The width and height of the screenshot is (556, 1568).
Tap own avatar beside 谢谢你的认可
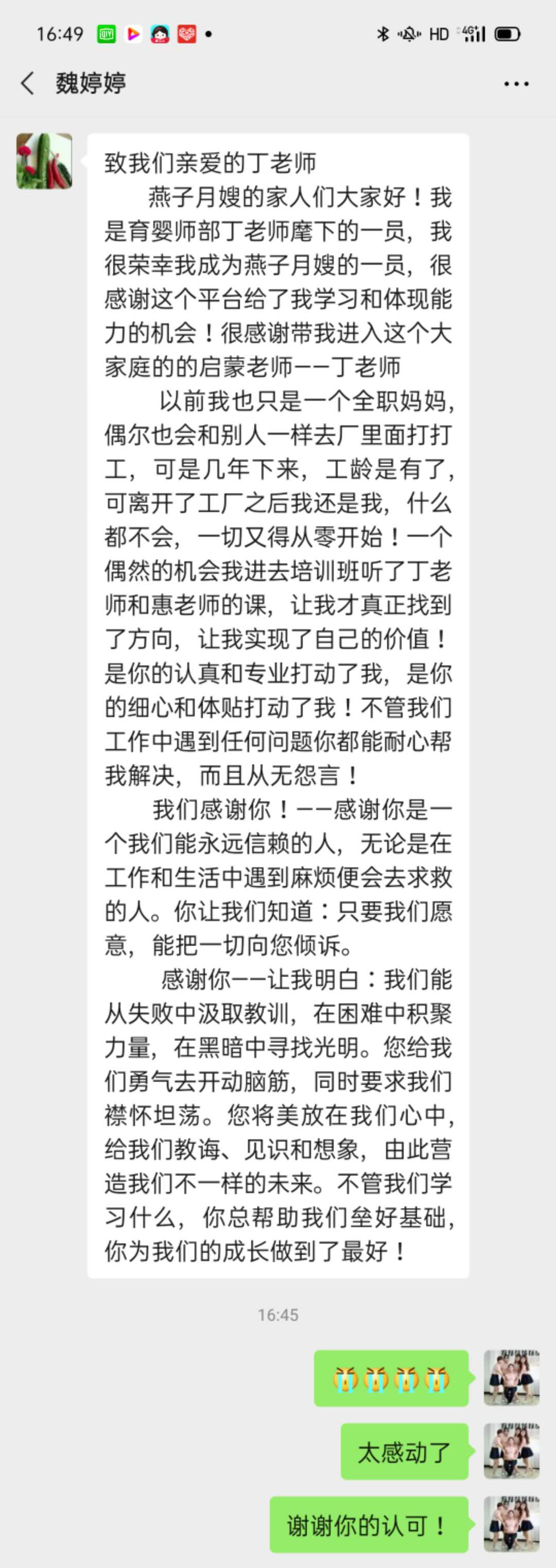(x=511, y=1524)
